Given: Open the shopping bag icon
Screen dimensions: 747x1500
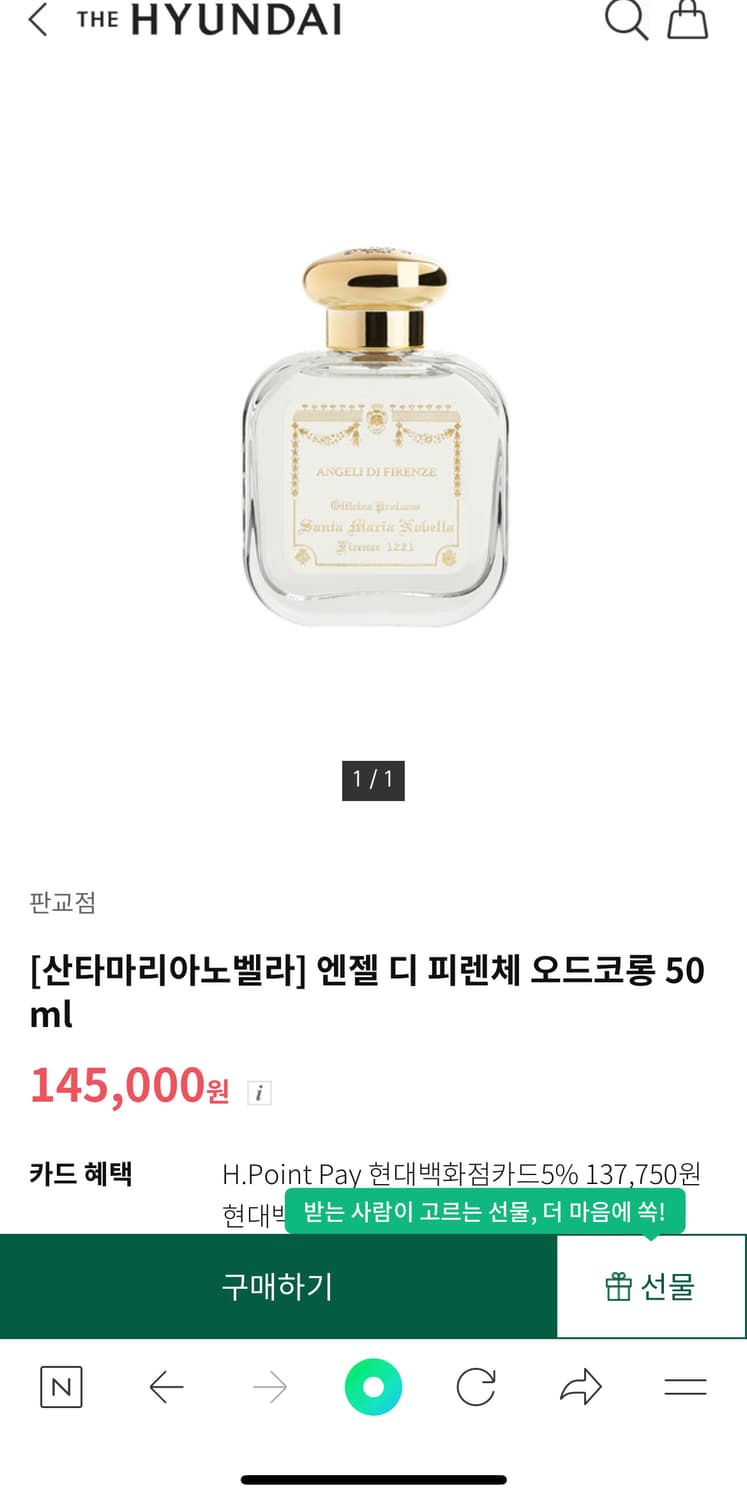Looking at the screenshot, I should coord(688,20).
